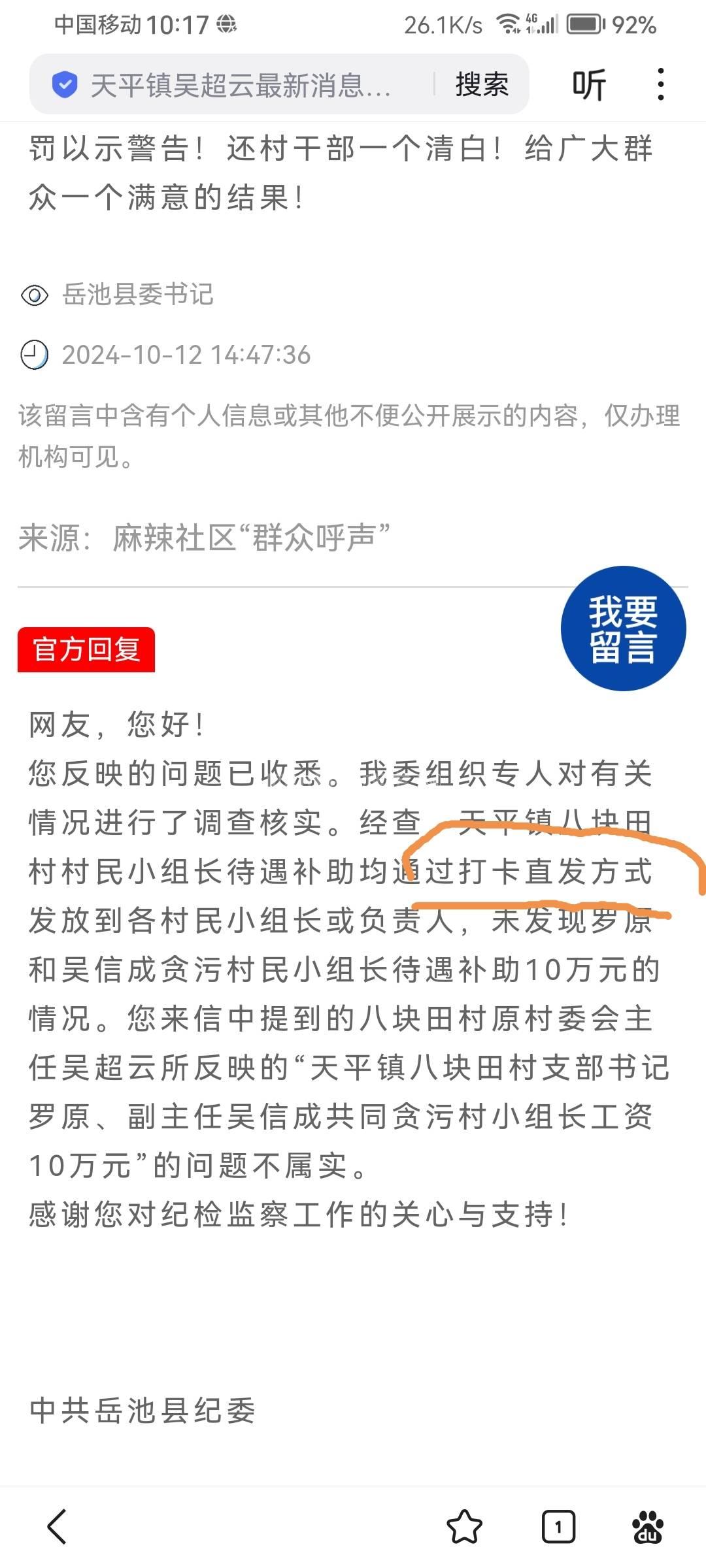
Task: Open the tab switcher showing 1
Action: pyautogui.click(x=558, y=1527)
